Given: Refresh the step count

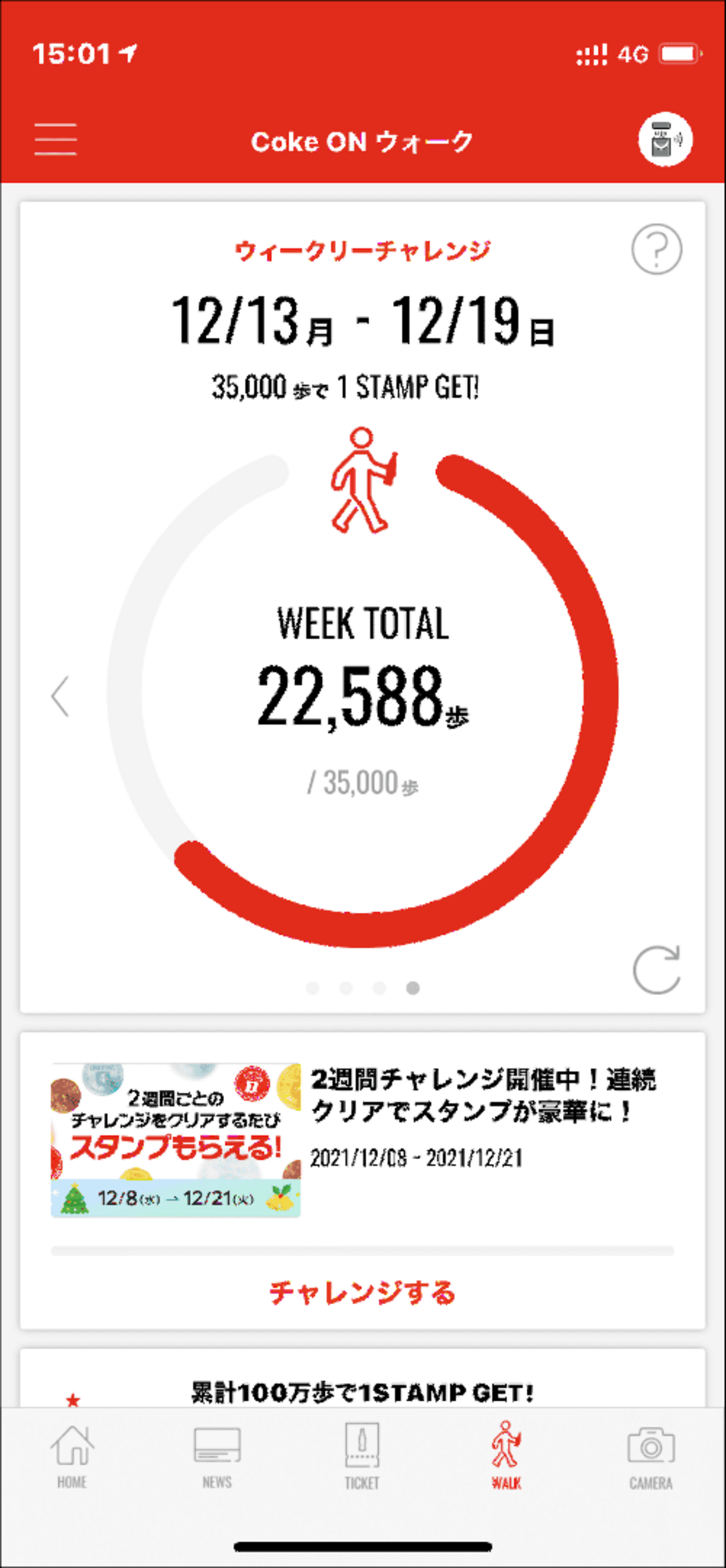Looking at the screenshot, I should pyautogui.click(x=657, y=969).
